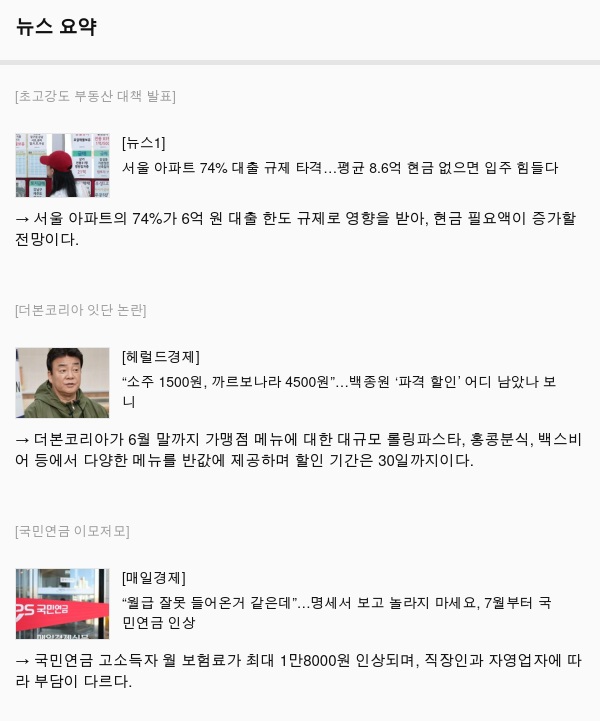
Task: Open the 뉴스1 article about 서울 아파트 대출 규제
Action: click(x=339, y=168)
